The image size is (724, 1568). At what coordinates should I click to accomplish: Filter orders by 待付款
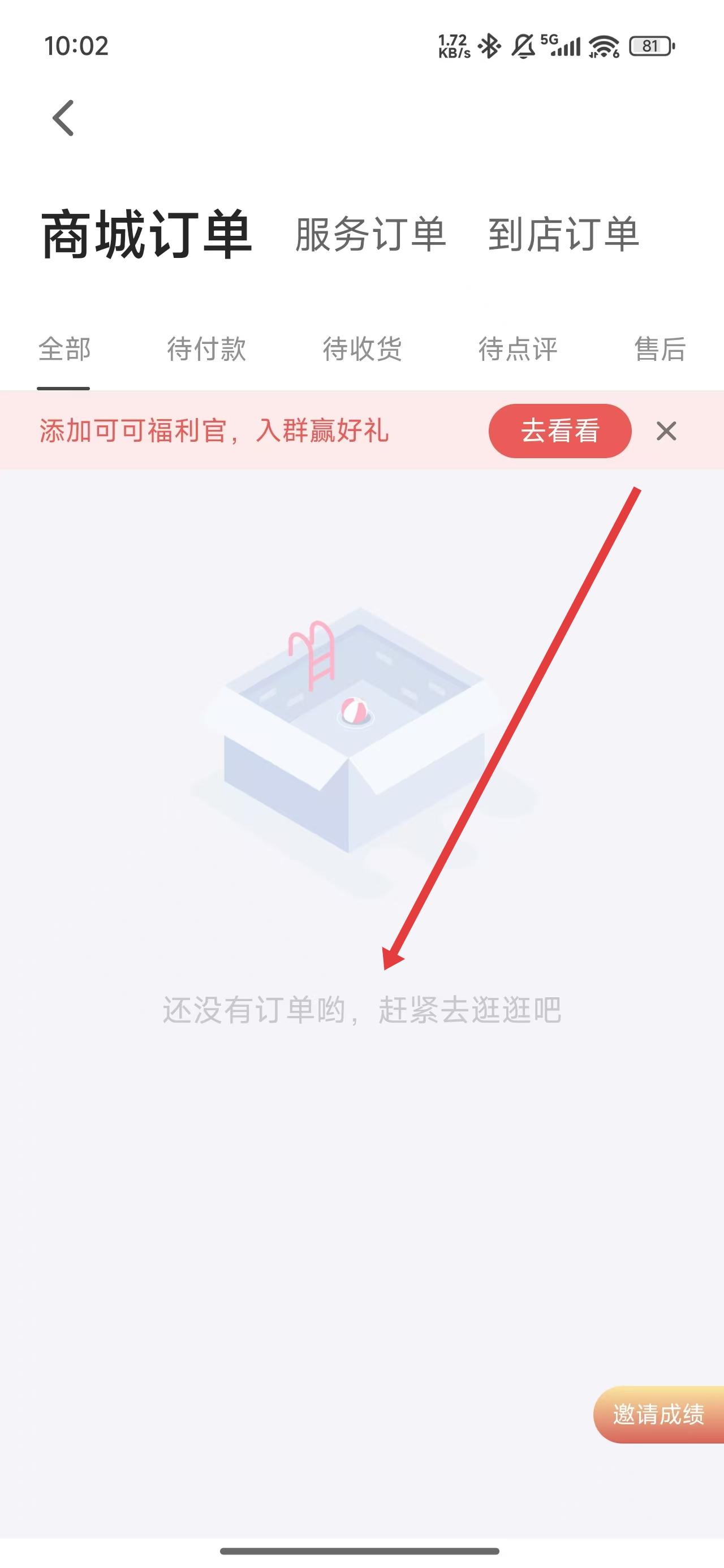(x=206, y=350)
